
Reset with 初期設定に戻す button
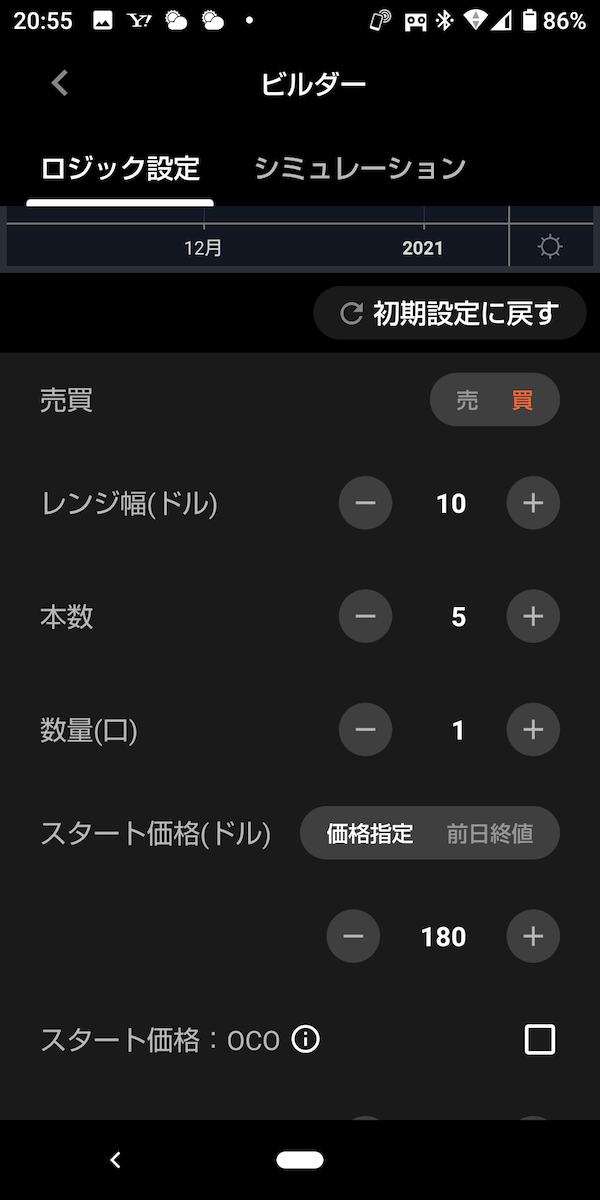click(x=450, y=314)
